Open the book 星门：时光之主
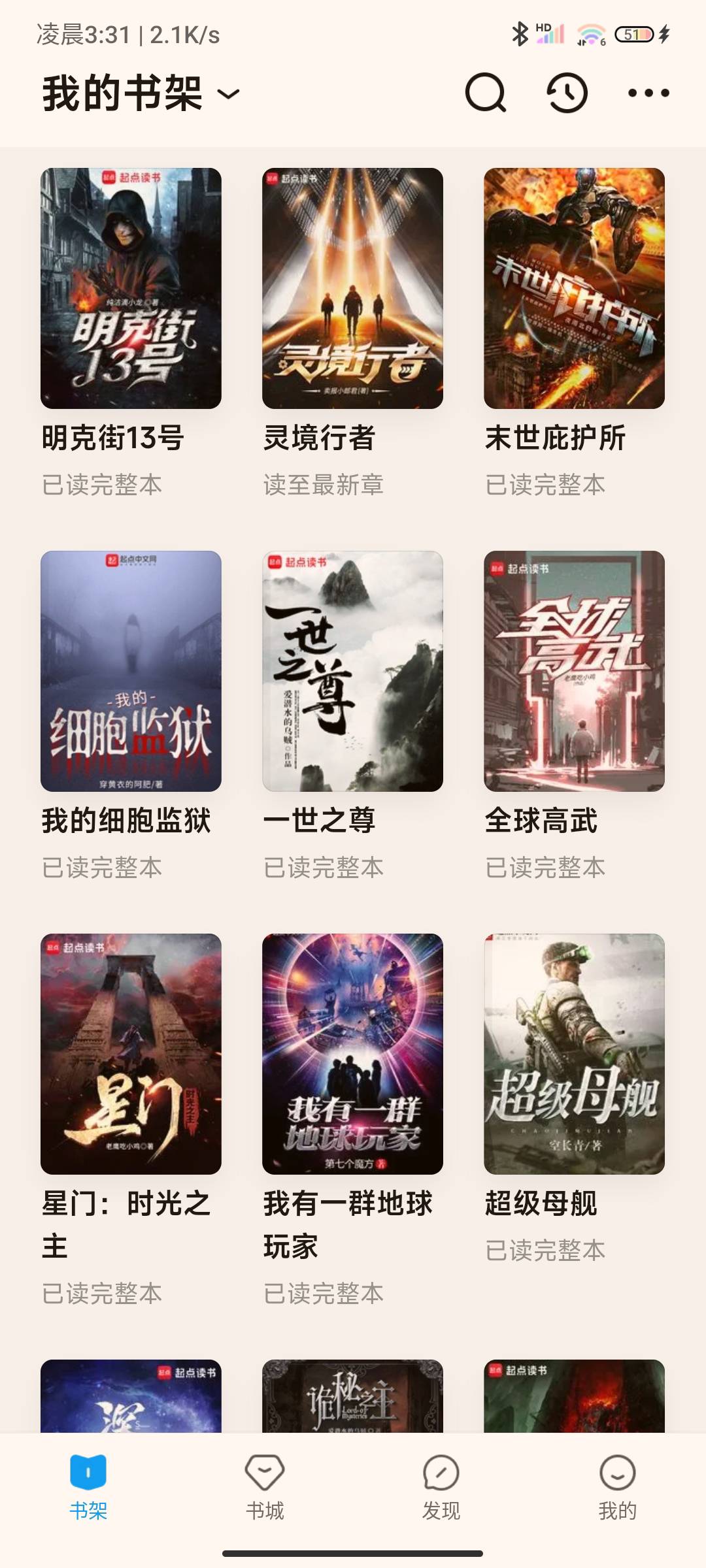 tap(131, 1054)
